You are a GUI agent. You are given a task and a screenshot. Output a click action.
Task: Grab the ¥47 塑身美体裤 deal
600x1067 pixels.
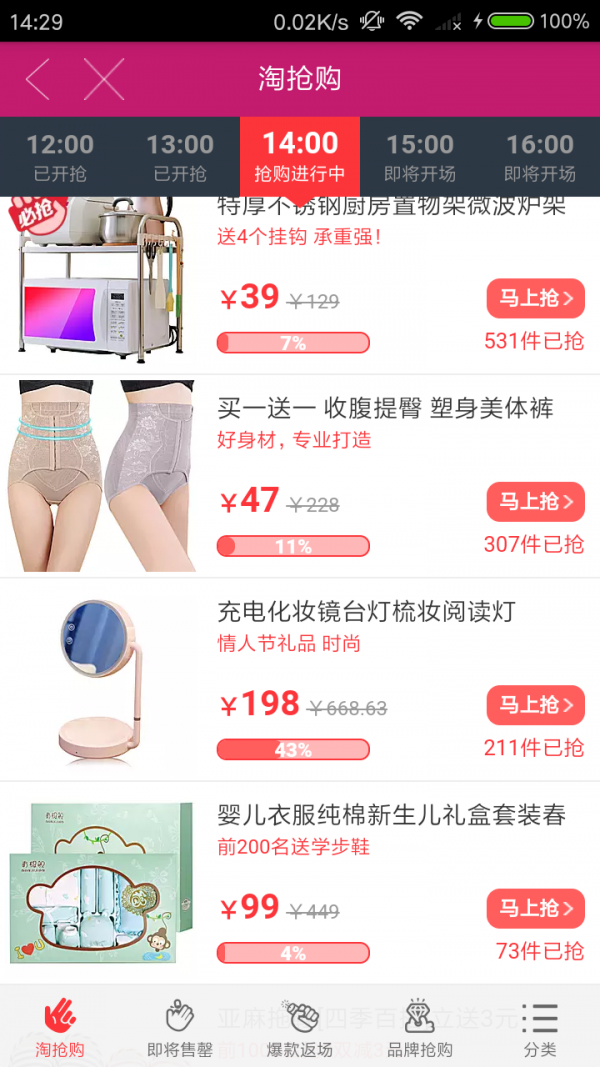coord(535,501)
